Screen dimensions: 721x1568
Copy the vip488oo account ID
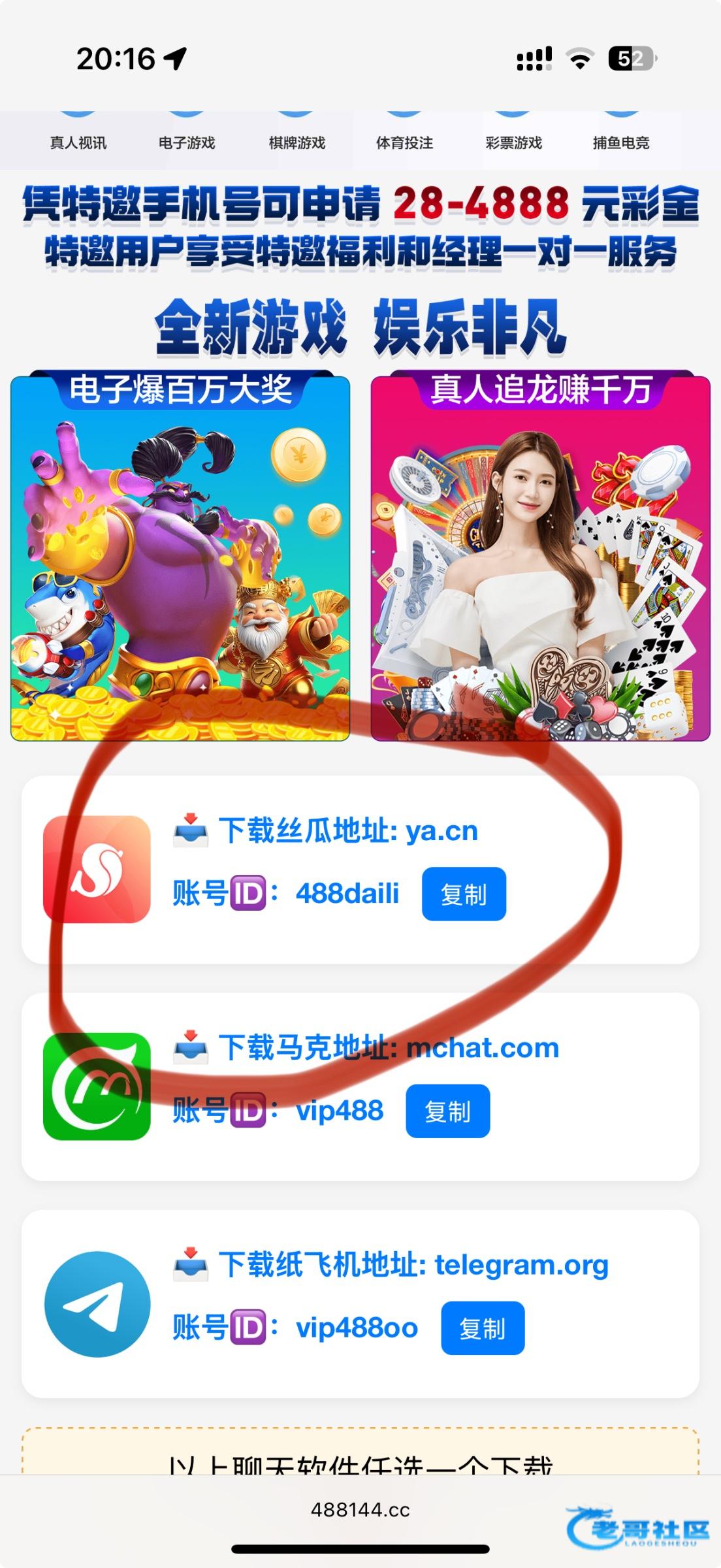coord(483,1328)
